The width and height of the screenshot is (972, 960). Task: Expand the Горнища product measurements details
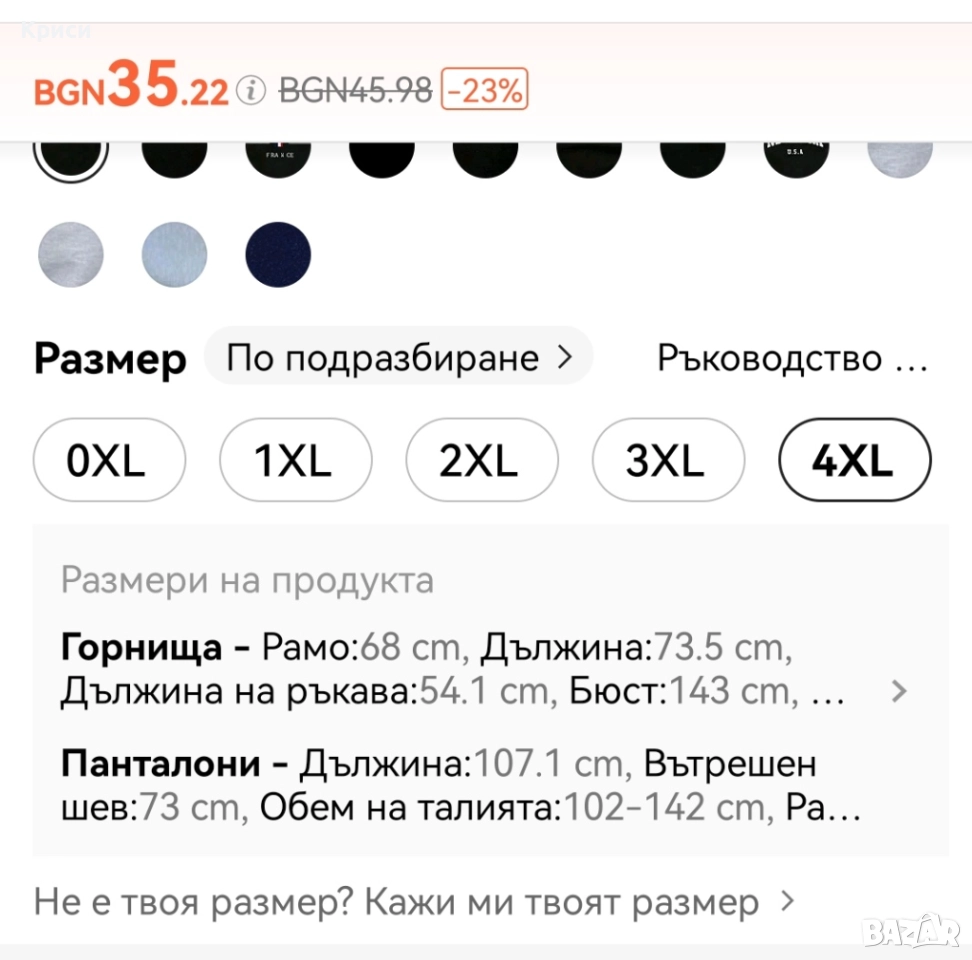coord(899,691)
